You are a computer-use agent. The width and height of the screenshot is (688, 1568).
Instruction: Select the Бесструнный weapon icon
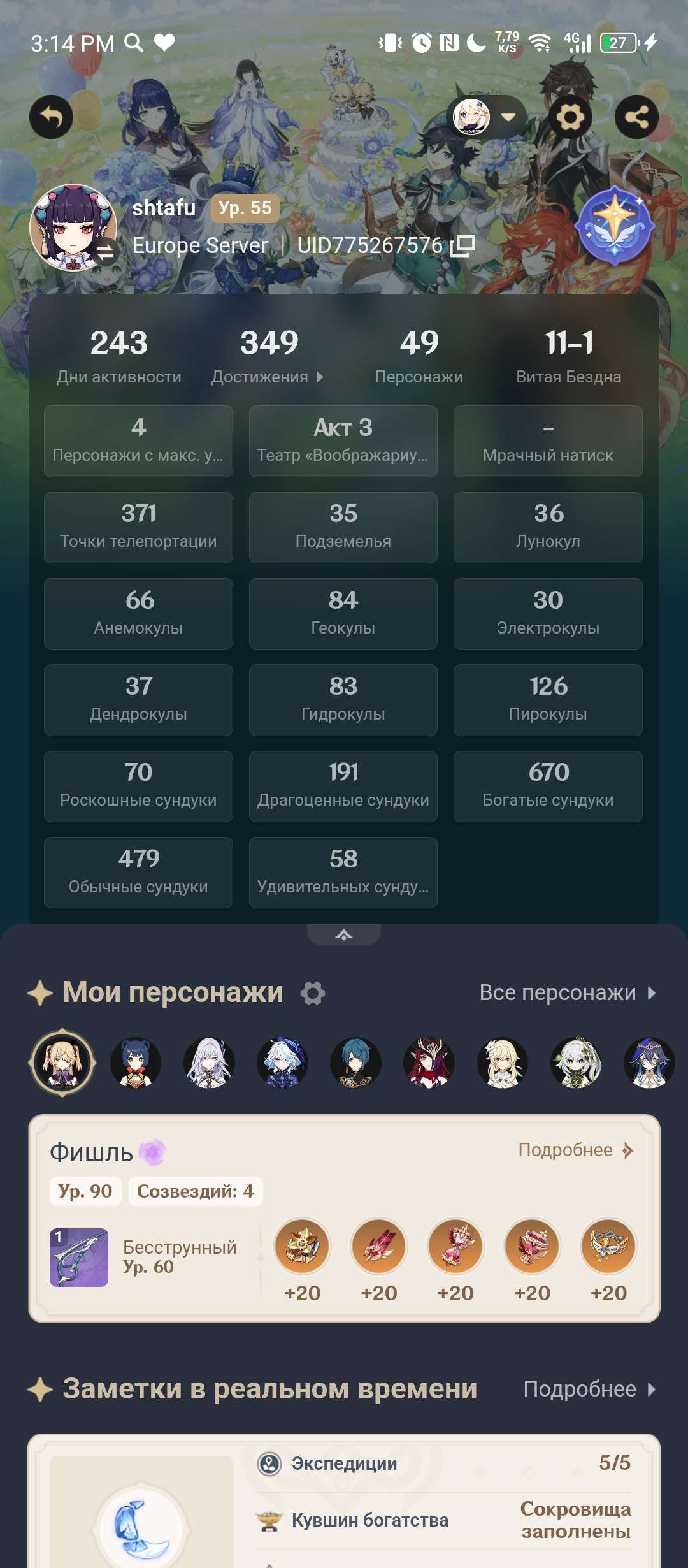(x=79, y=1257)
